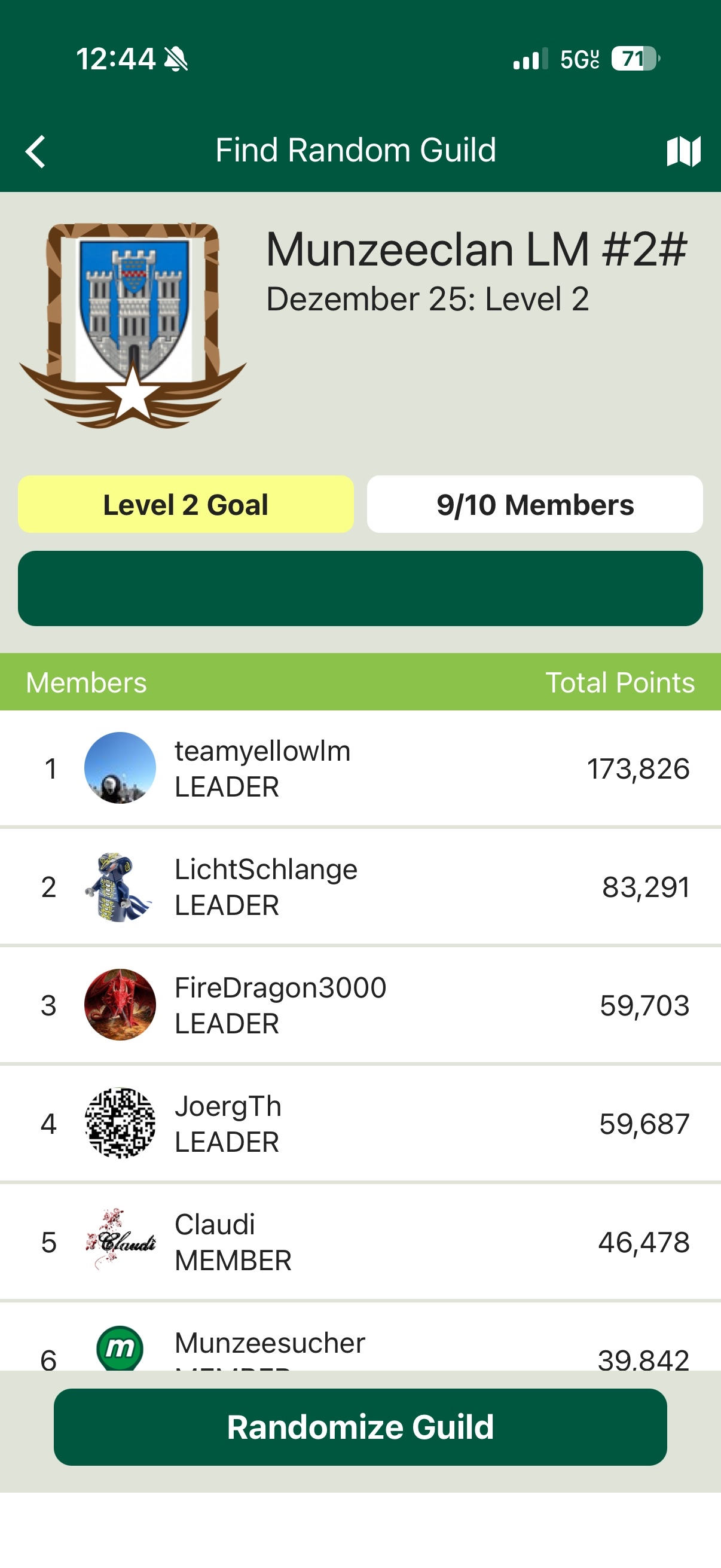Tap the 9/10 Members button
This screenshot has width=721, height=1568.
(x=535, y=505)
